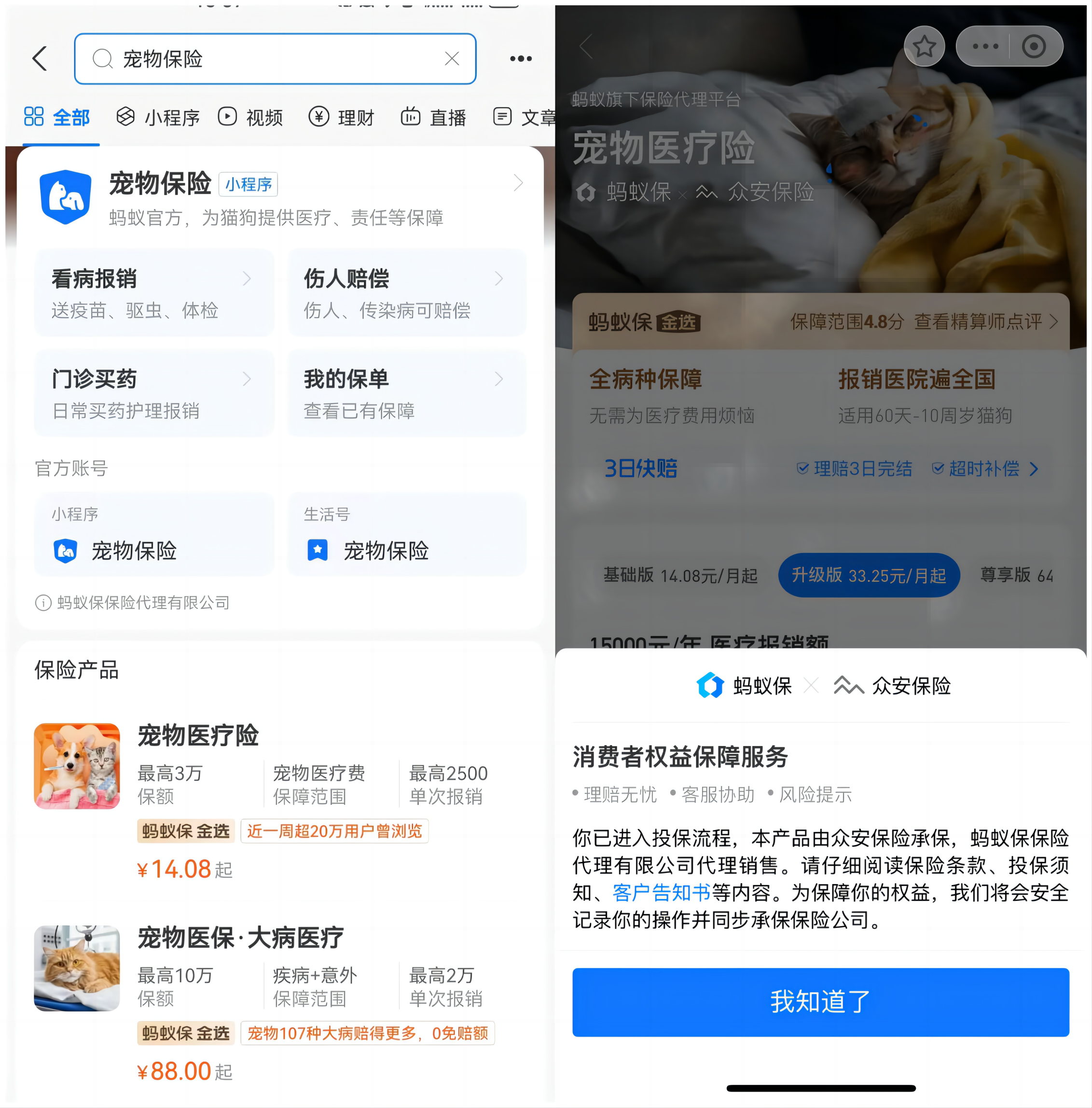Switch to the 小程序 tab
The image size is (1092, 1108).
click(158, 118)
